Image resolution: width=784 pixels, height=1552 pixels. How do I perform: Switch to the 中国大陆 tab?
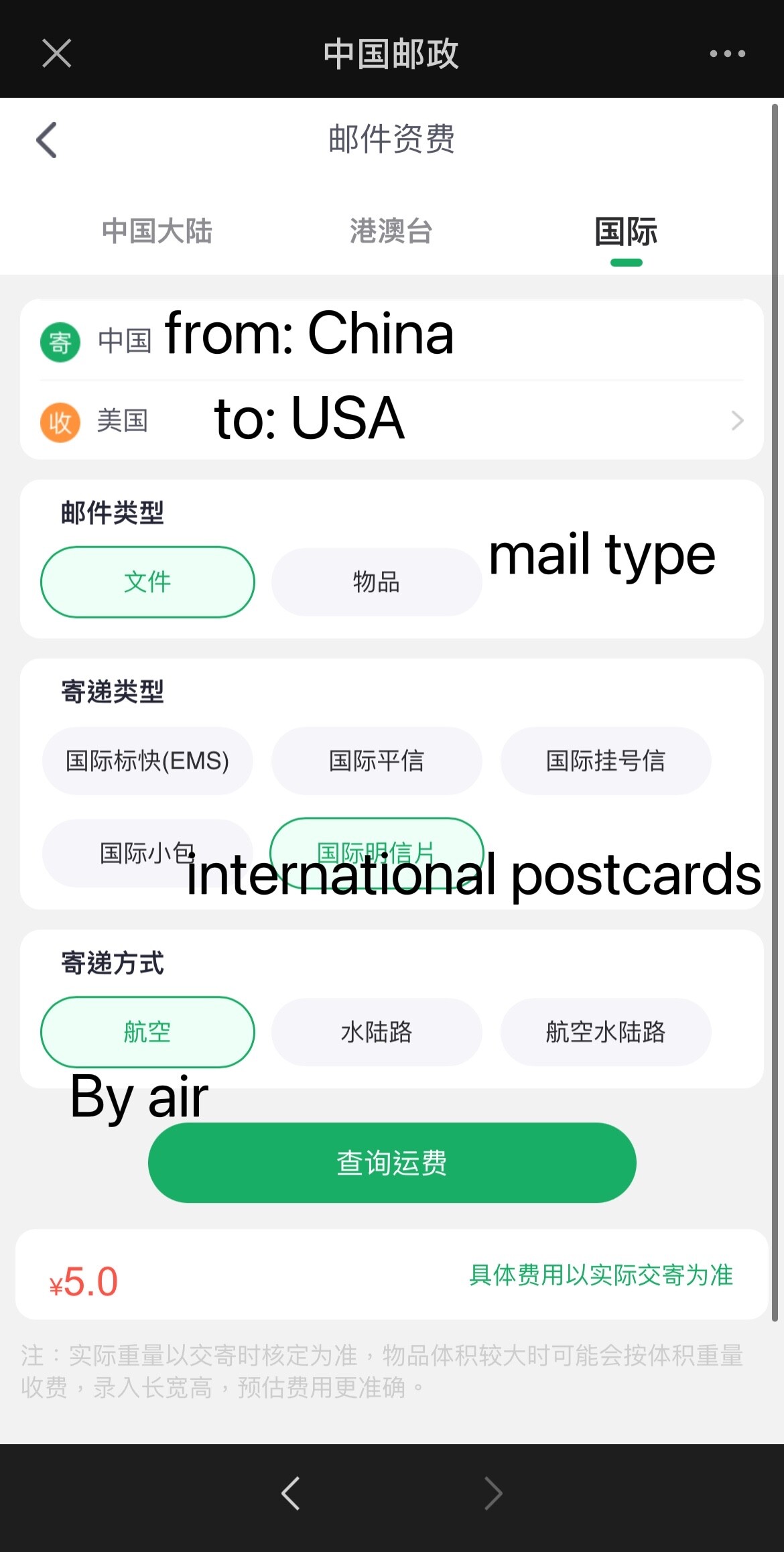click(157, 231)
